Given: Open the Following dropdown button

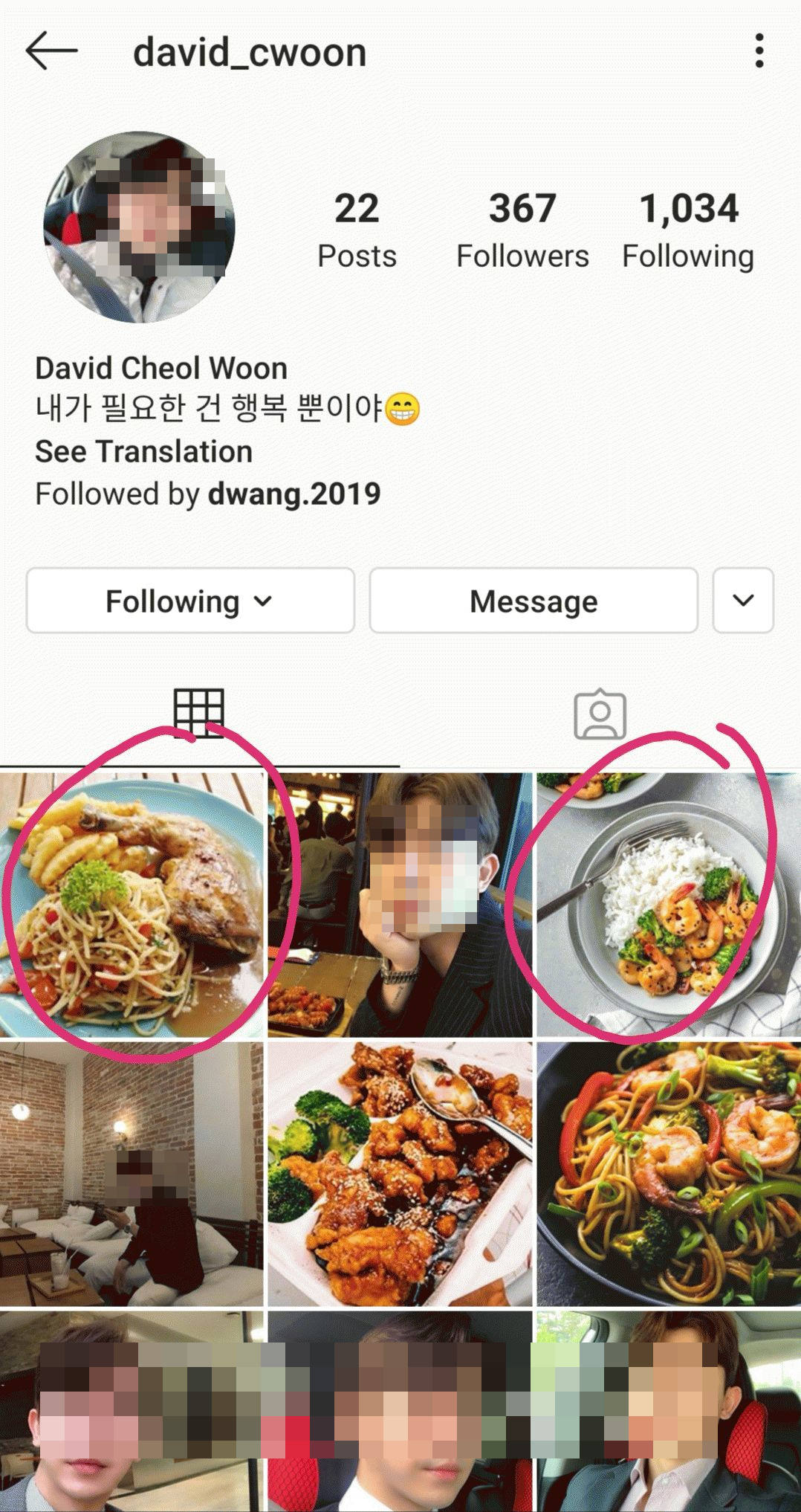Looking at the screenshot, I should [190, 601].
